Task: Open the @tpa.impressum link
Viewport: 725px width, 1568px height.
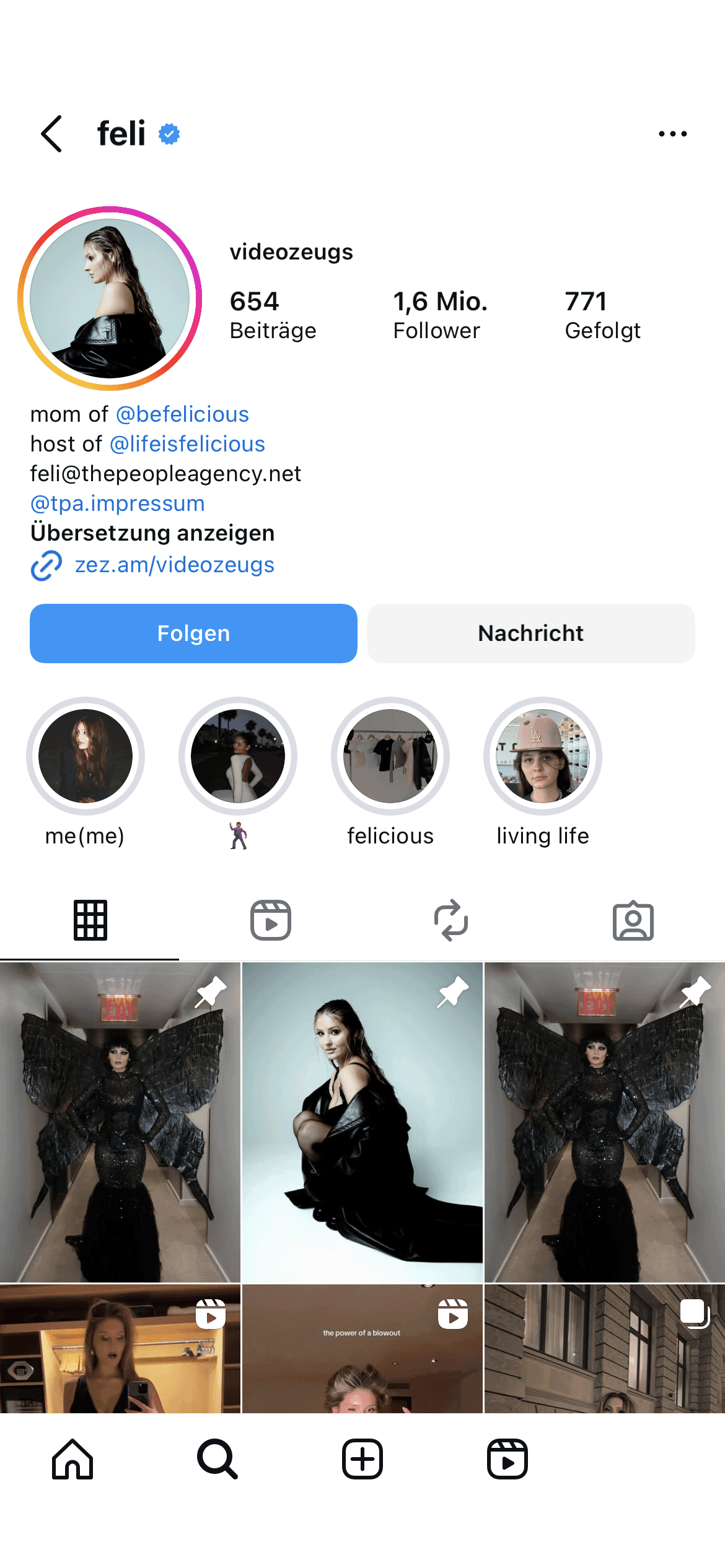Action: [x=117, y=503]
